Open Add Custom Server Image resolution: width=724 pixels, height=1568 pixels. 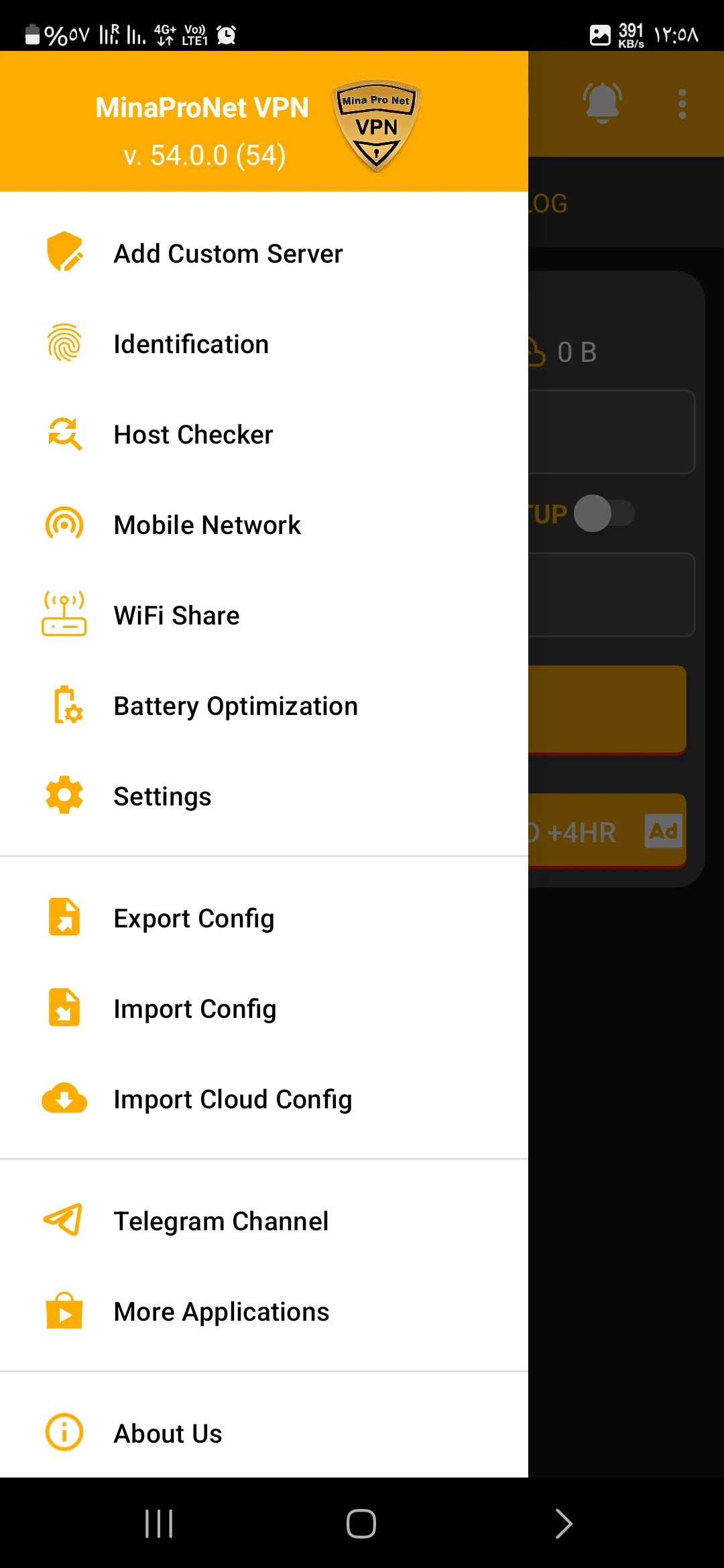coord(264,253)
